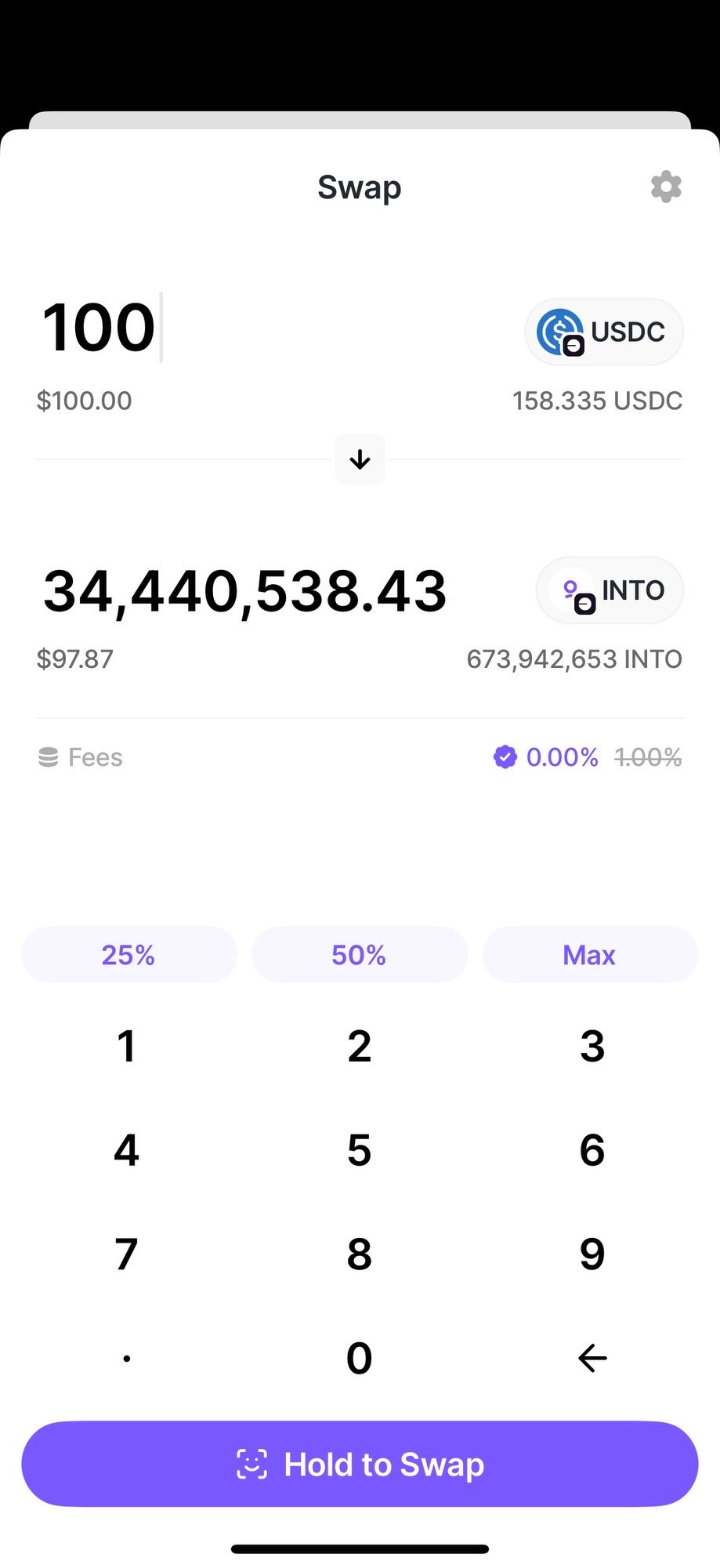The width and height of the screenshot is (720, 1568).
Task: Enter digit 3 on the keypad
Action: pyautogui.click(x=592, y=1047)
